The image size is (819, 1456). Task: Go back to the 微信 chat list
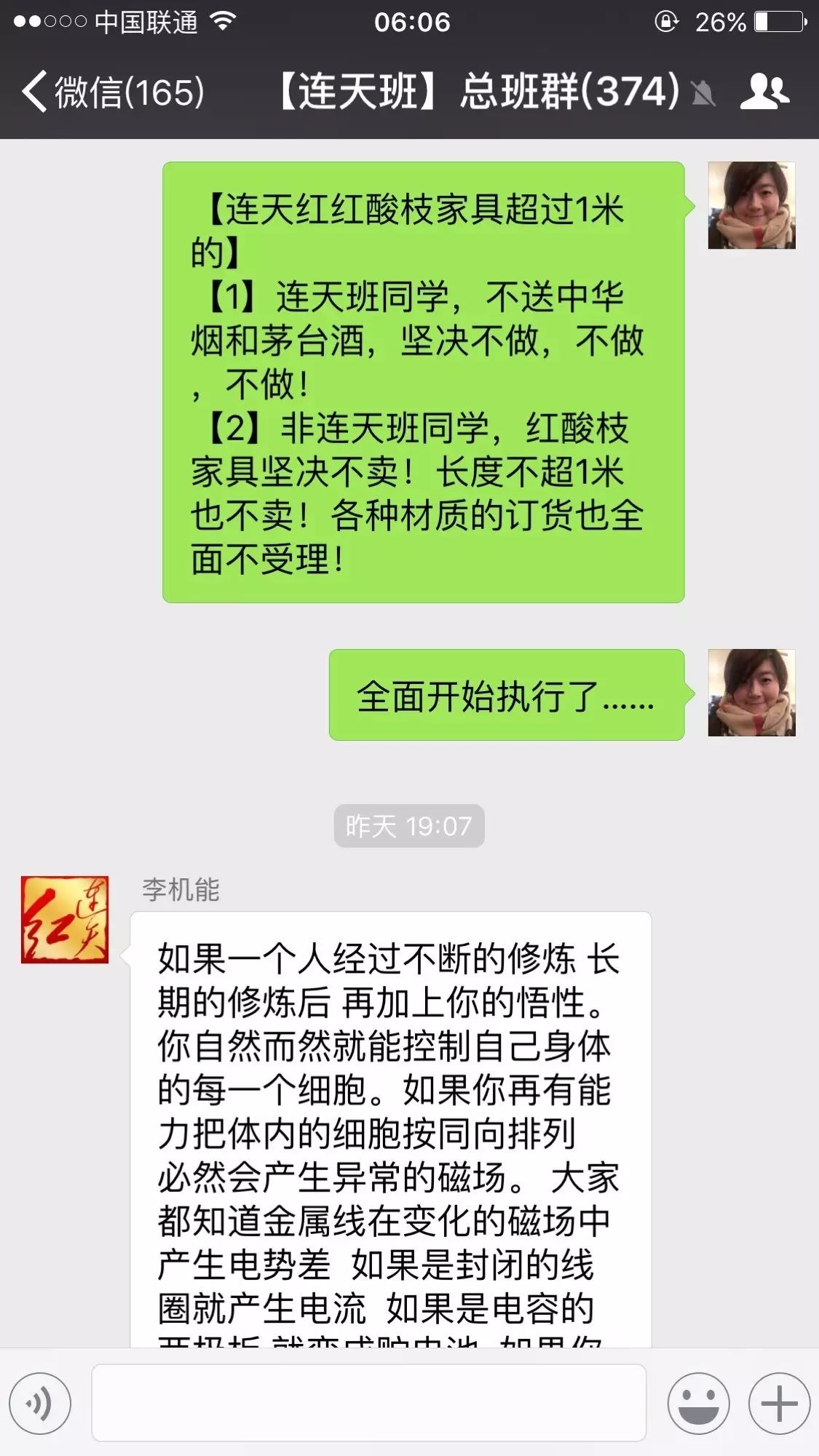click(x=113, y=92)
